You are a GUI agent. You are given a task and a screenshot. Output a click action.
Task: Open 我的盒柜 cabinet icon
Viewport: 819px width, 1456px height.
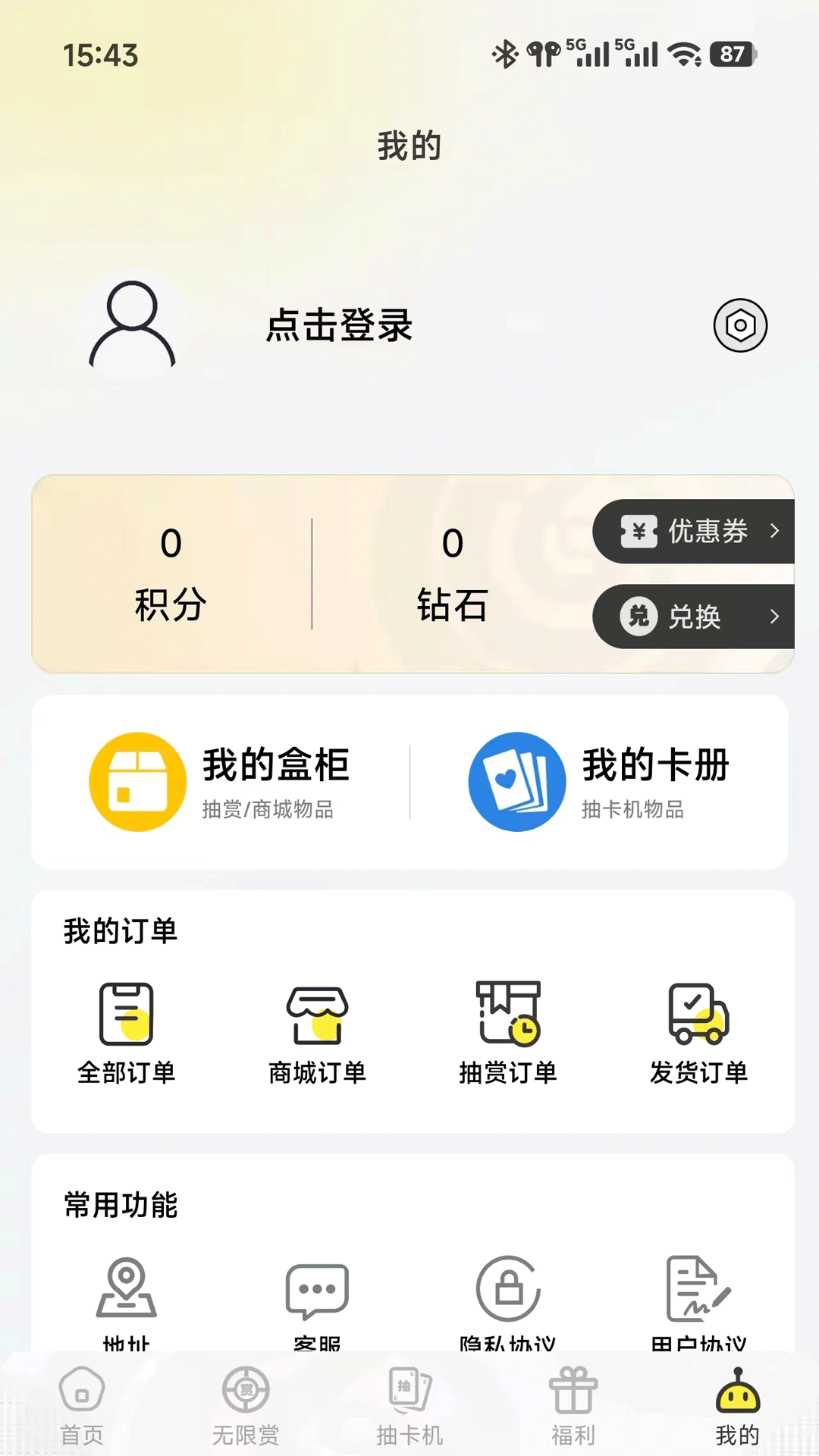click(137, 781)
